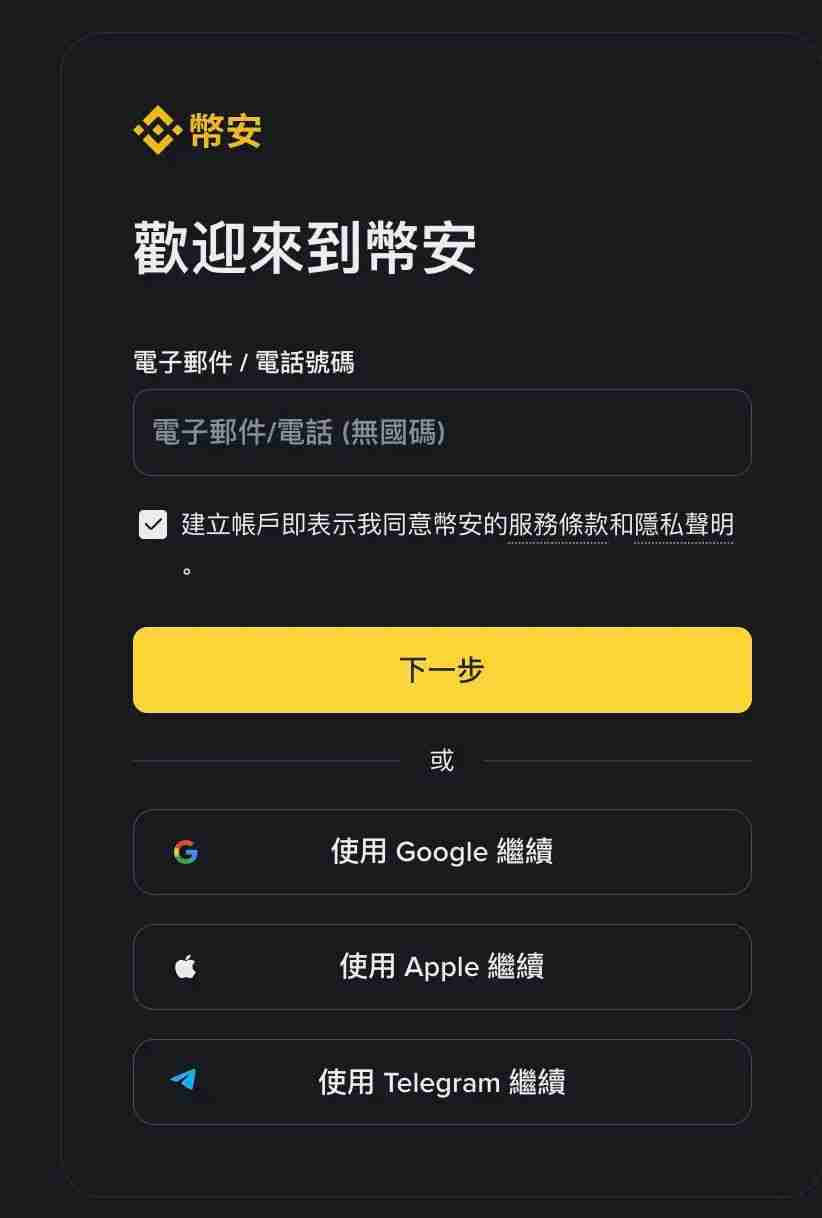The width and height of the screenshot is (822, 1218).
Task: Disable the service agreement checkbox
Action: pos(152,525)
